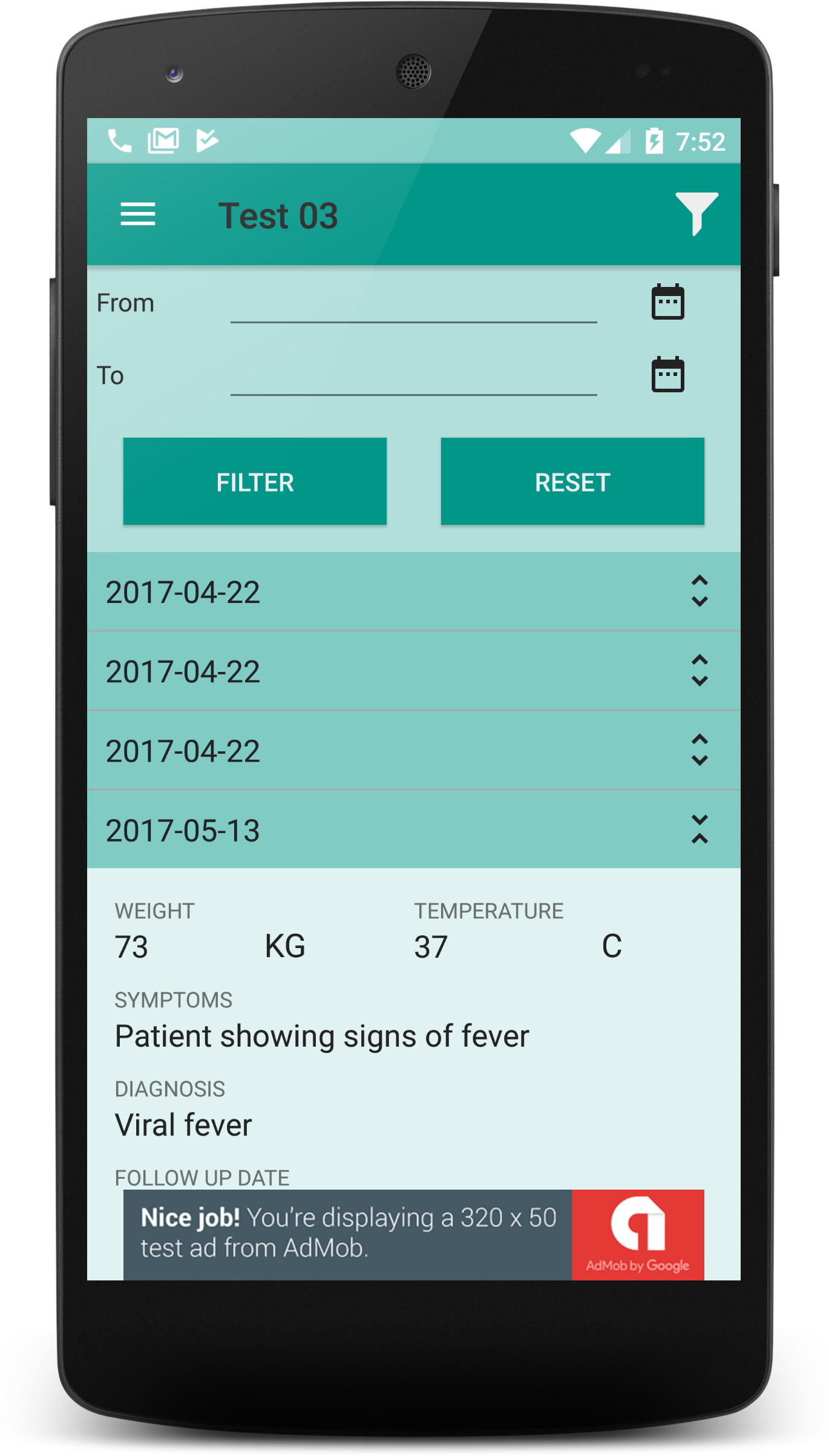The width and height of the screenshot is (829, 1456).
Task: Open the navigation drawer menu
Action: (138, 214)
